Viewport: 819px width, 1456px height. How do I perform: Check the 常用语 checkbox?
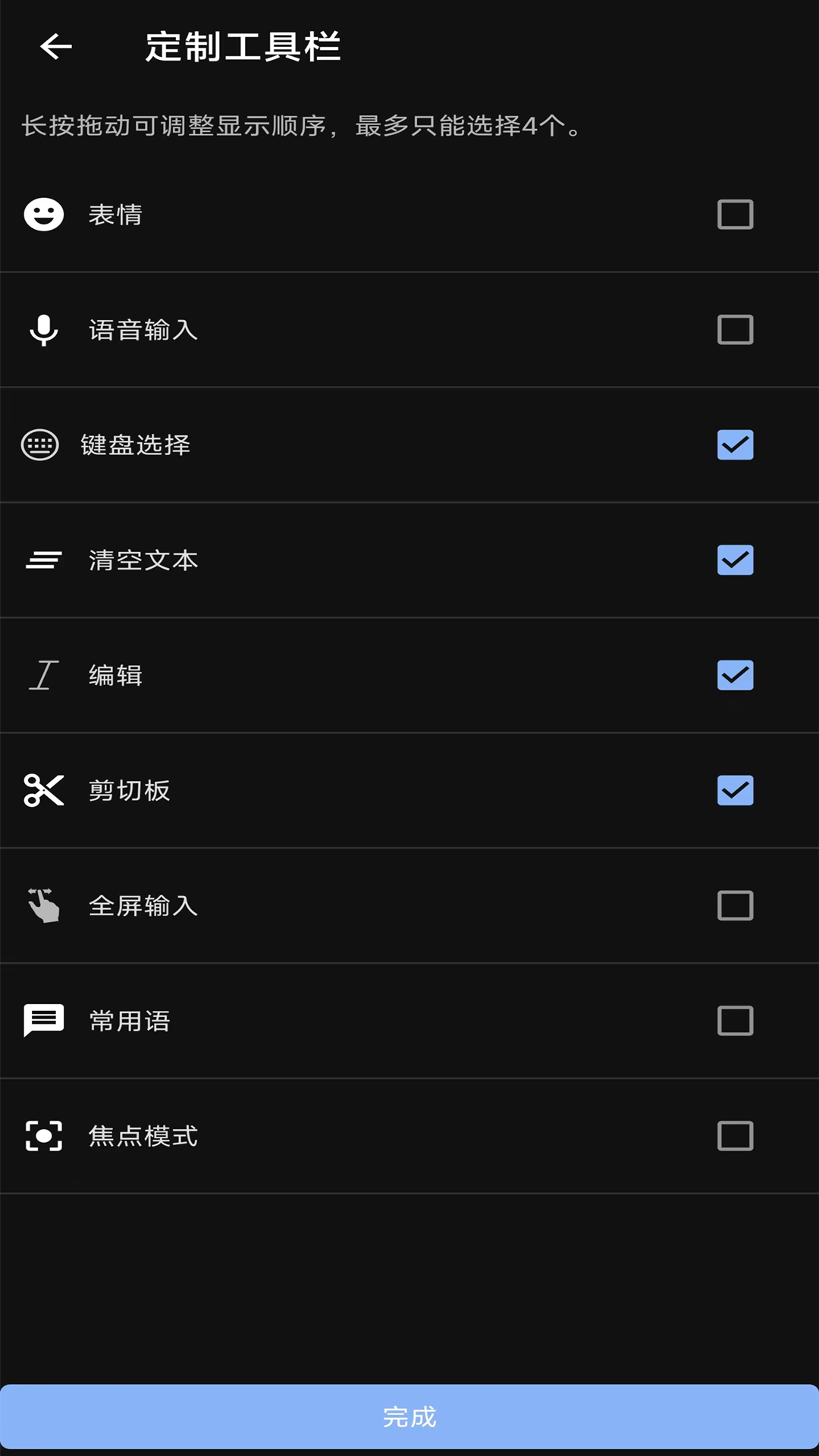(x=735, y=1021)
